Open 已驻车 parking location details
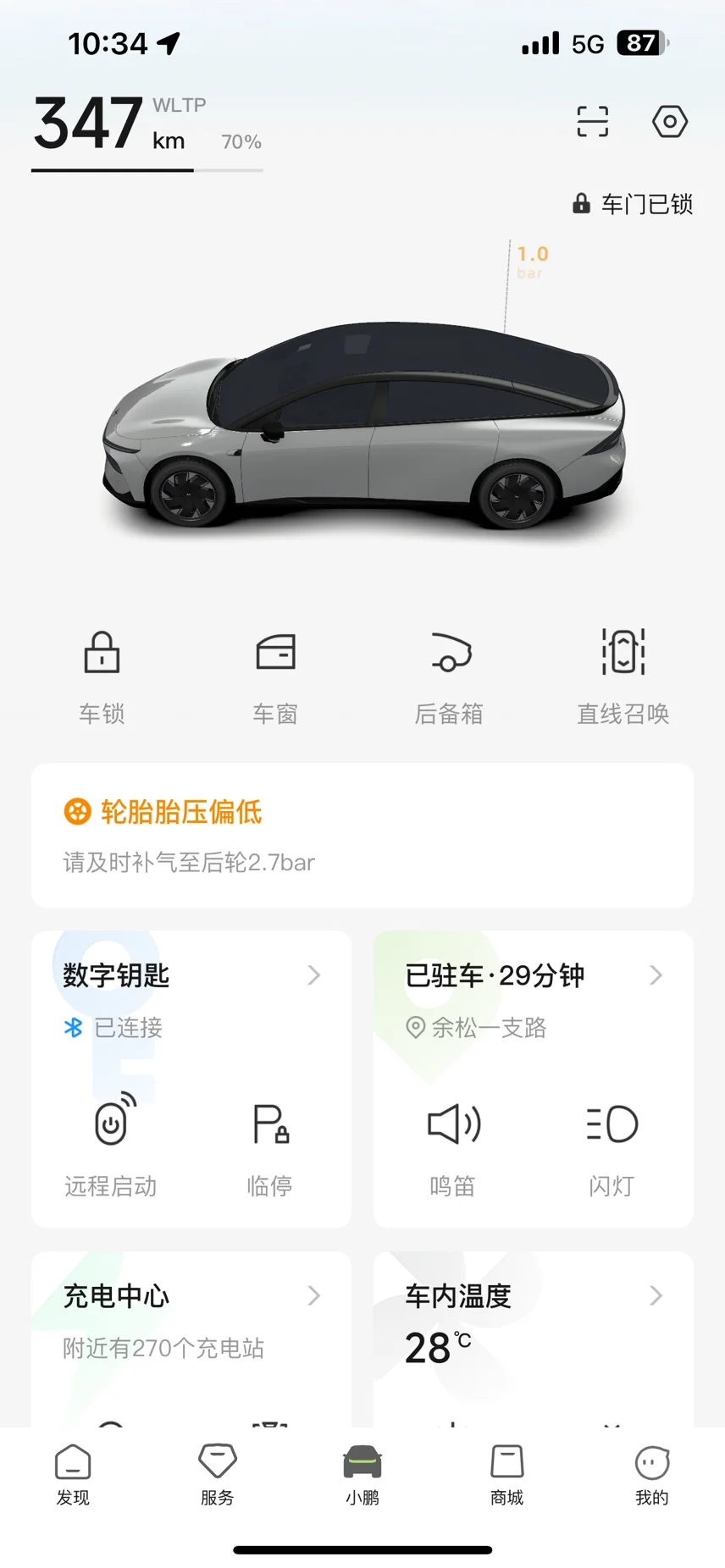The width and height of the screenshot is (725, 1568). pyautogui.click(x=533, y=975)
